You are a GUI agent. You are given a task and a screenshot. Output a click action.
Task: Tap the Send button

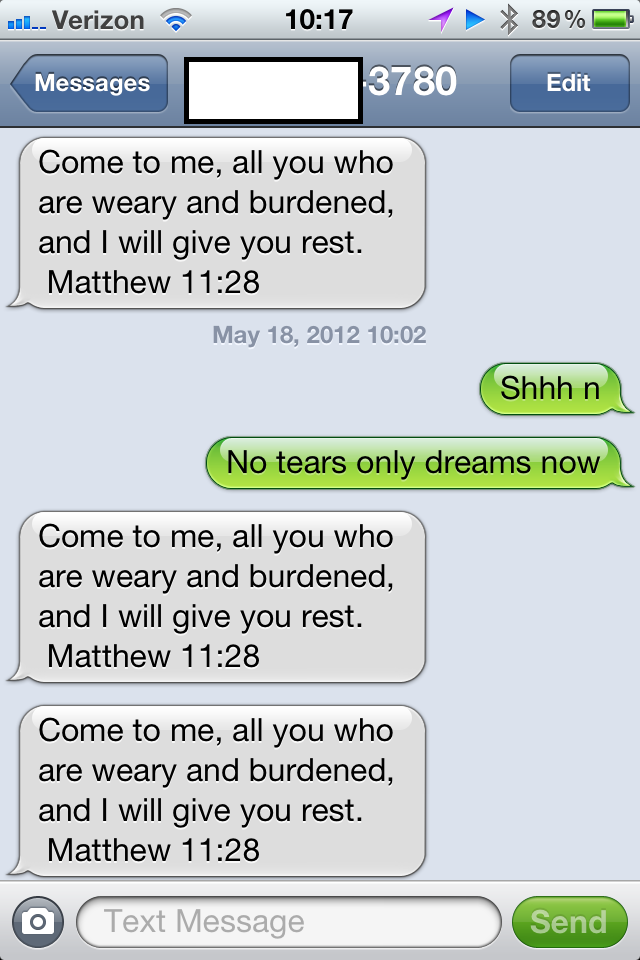point(568,921)
